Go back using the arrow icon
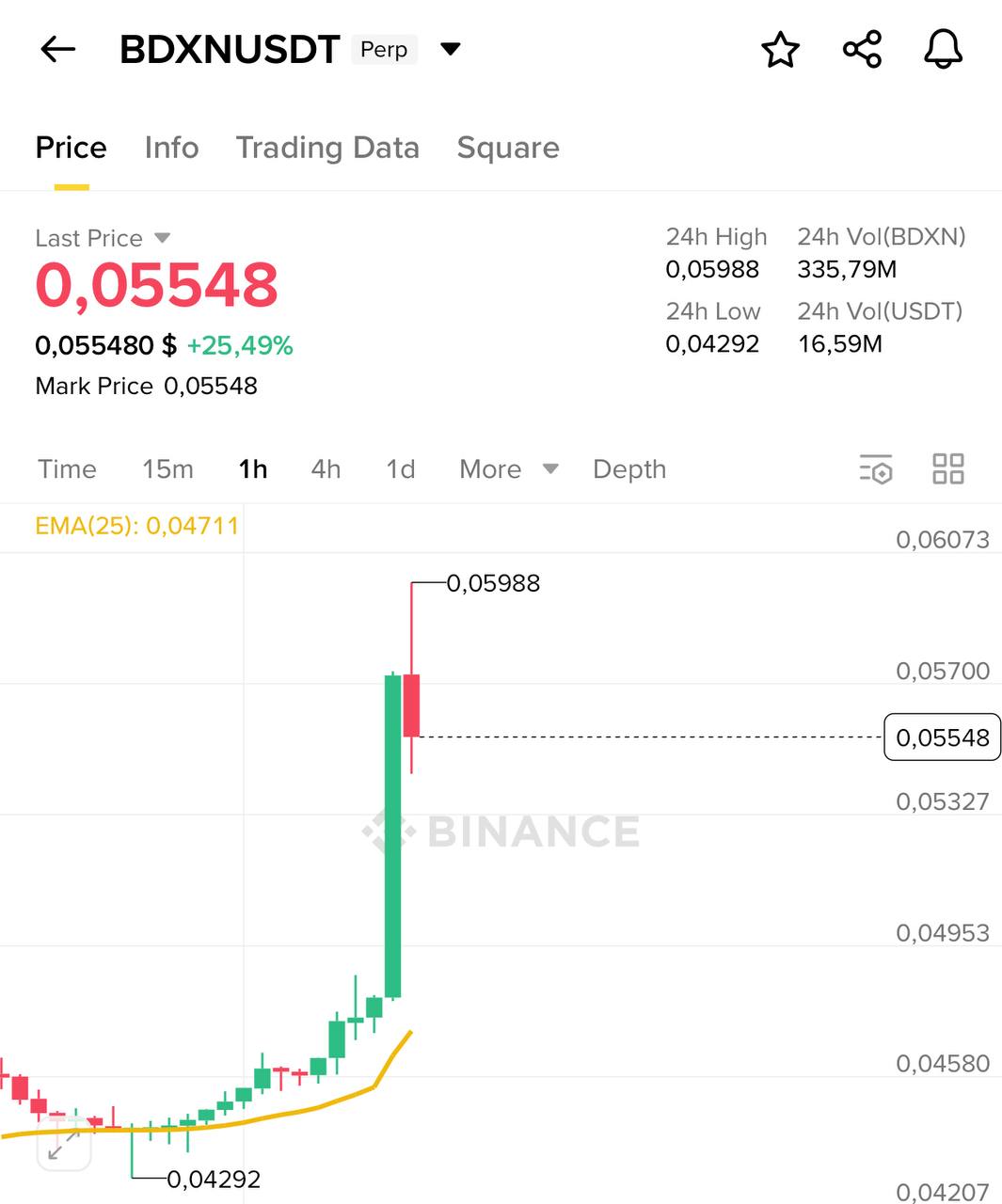The height and width of the screenshot is (1204, 1002). point(57,49)
